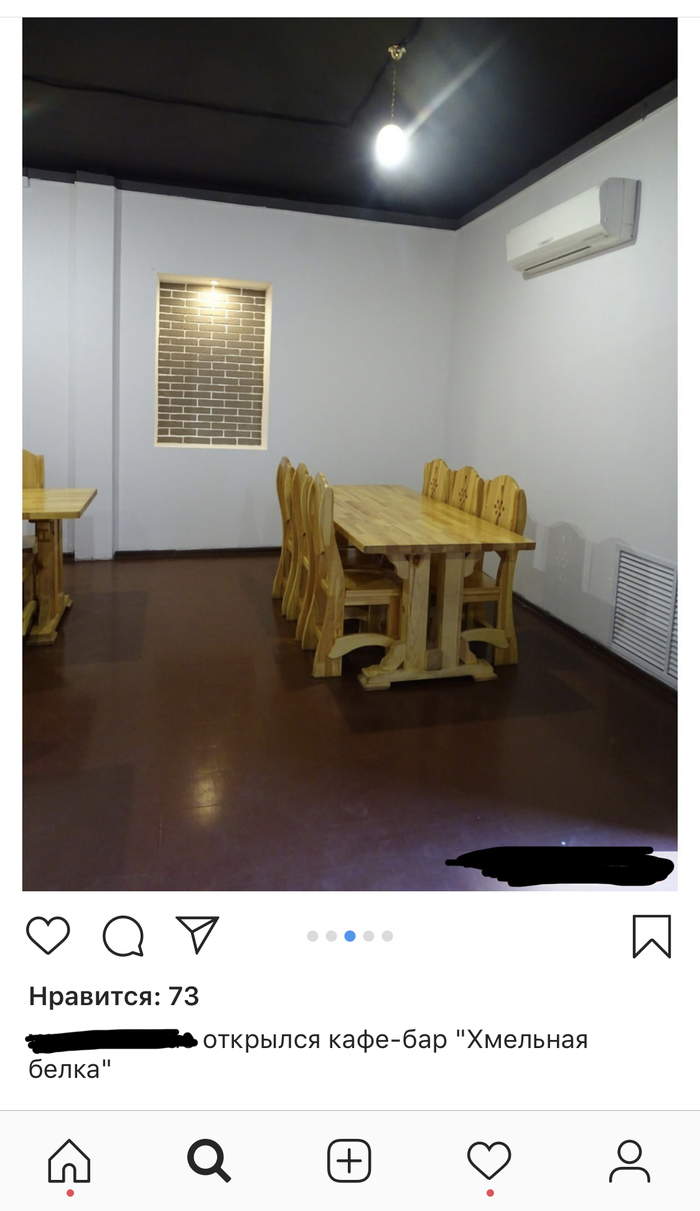The image size is (700, 1211).
Task: Open comments on this post
Action: pyautogui.click(x=123, y=936)
